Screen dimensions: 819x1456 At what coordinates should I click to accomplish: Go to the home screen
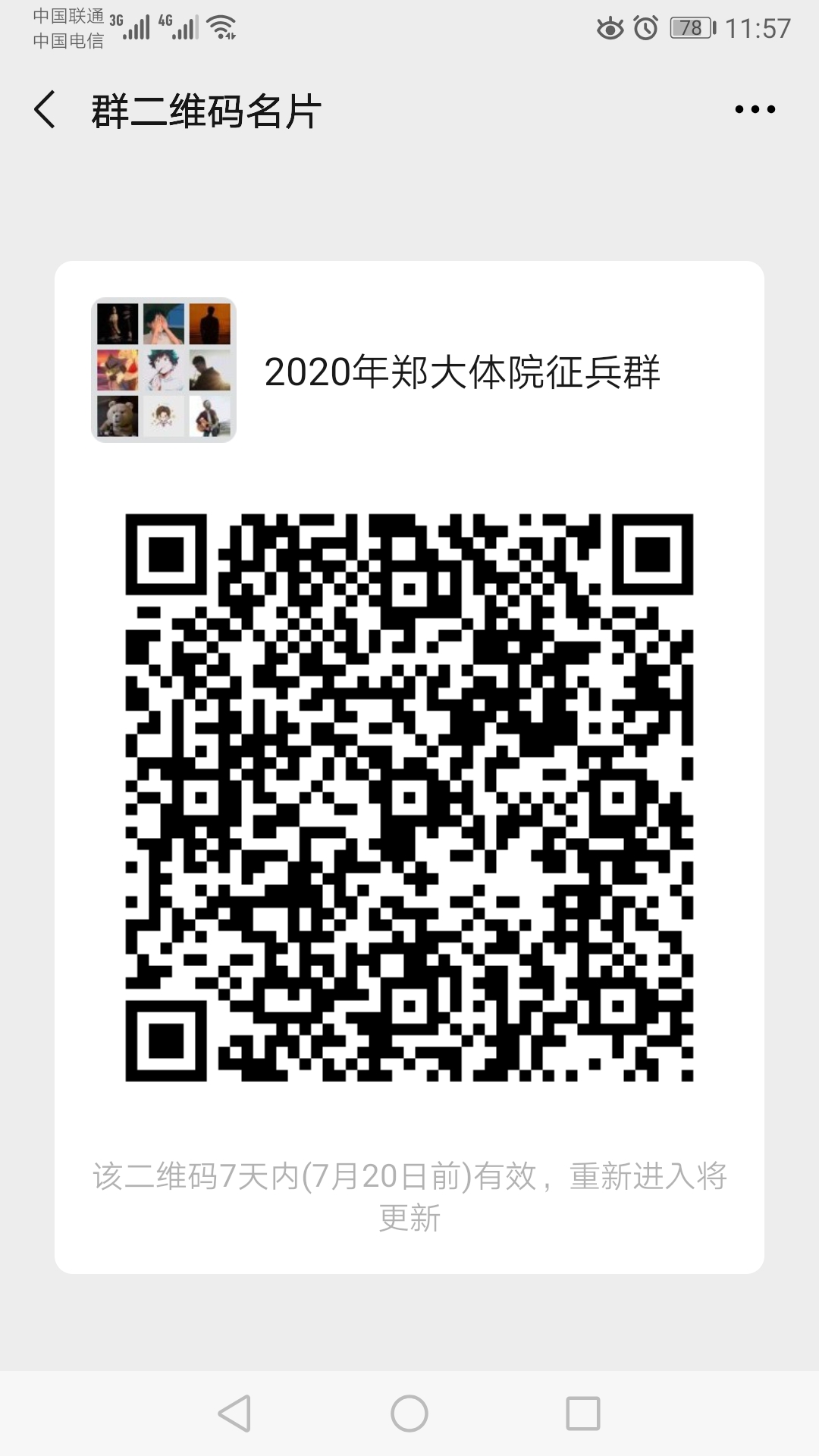pos(409,1414)
